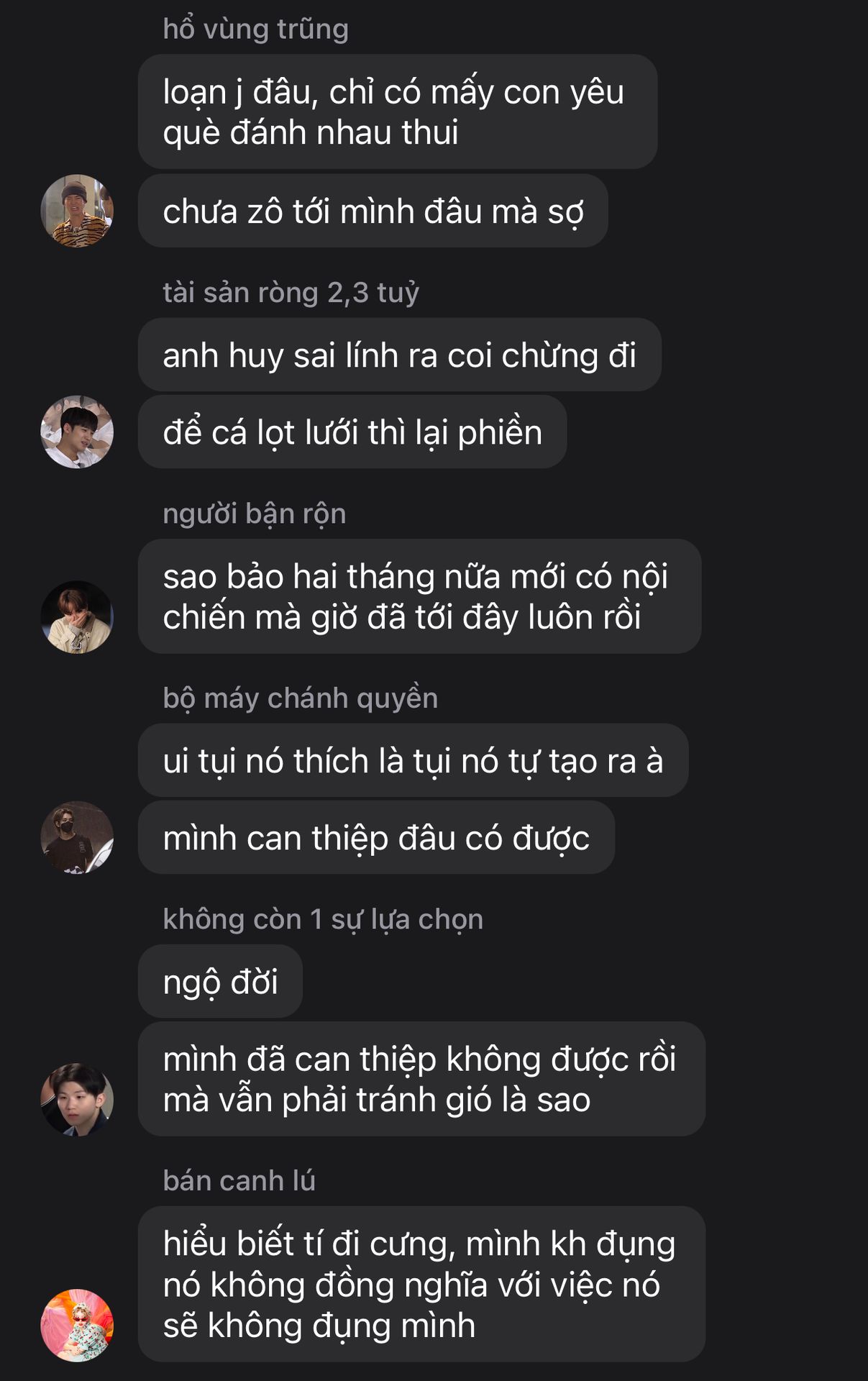Viewport: 868px width, 1381px height.
Task: View profile of người bận rộn
Action: pos(77,616)
